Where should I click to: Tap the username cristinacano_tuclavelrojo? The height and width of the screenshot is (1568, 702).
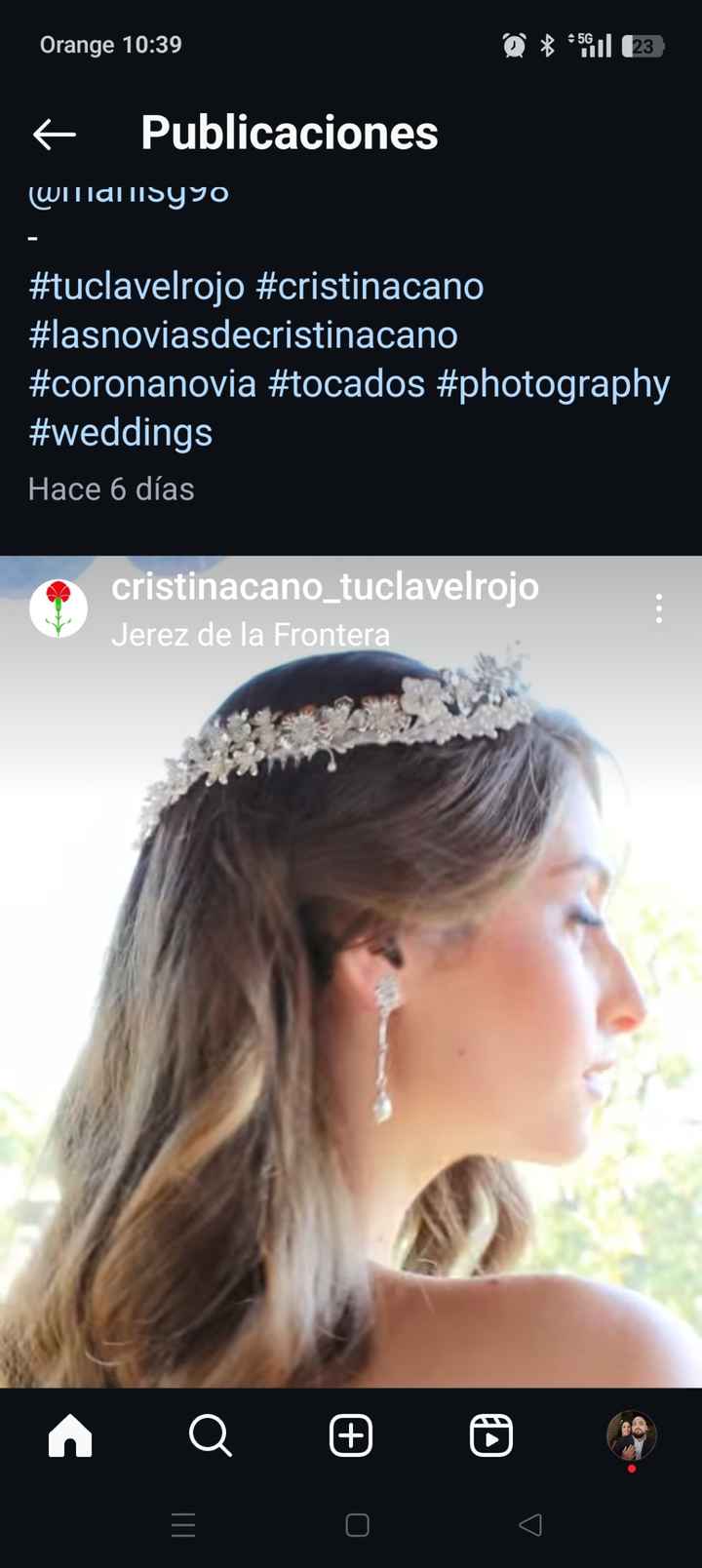(x=326, y=587)
